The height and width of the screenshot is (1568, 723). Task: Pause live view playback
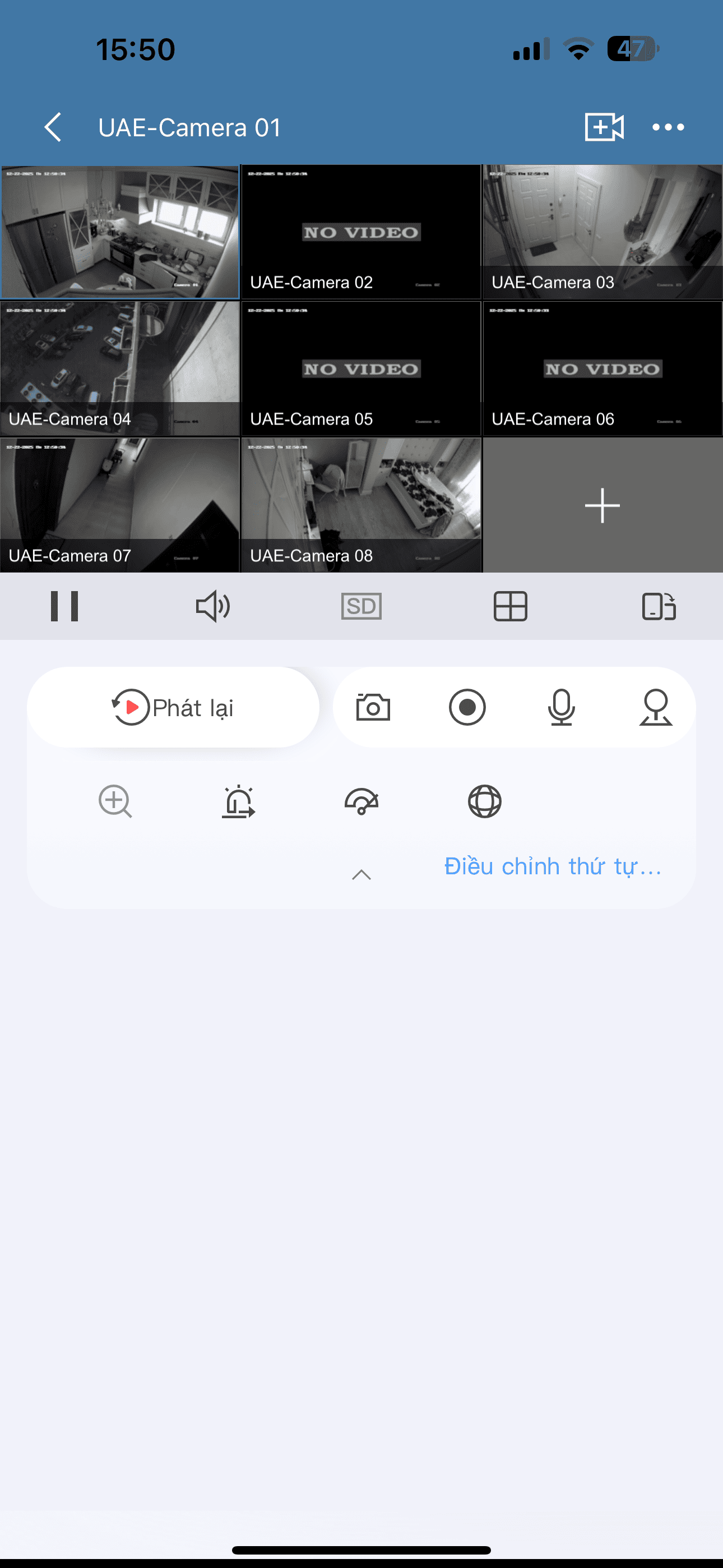66,606
